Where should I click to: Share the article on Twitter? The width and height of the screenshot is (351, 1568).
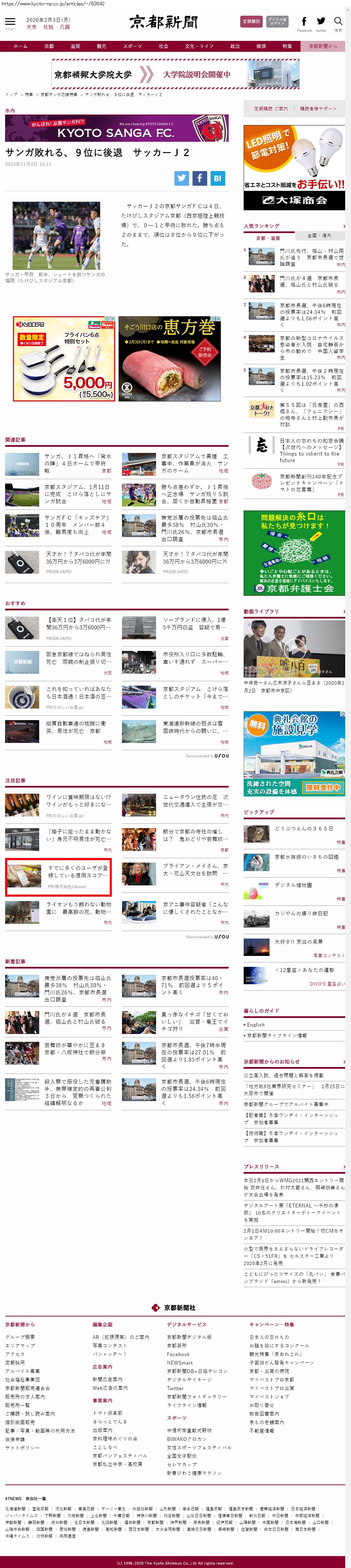click(181, 178)
